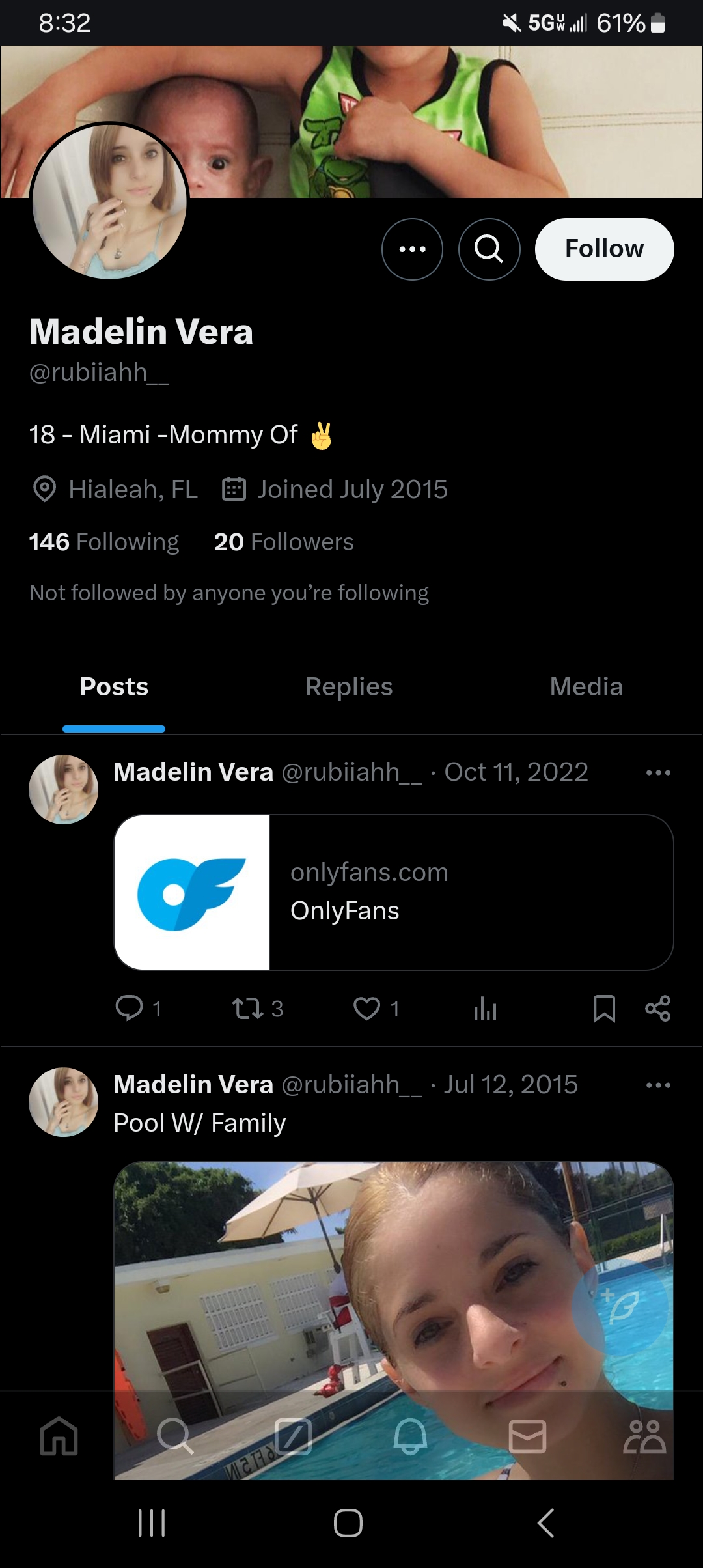703x1568 pixels.
Task: Switch to the Media tab
Action: click(x=586, y=687)
